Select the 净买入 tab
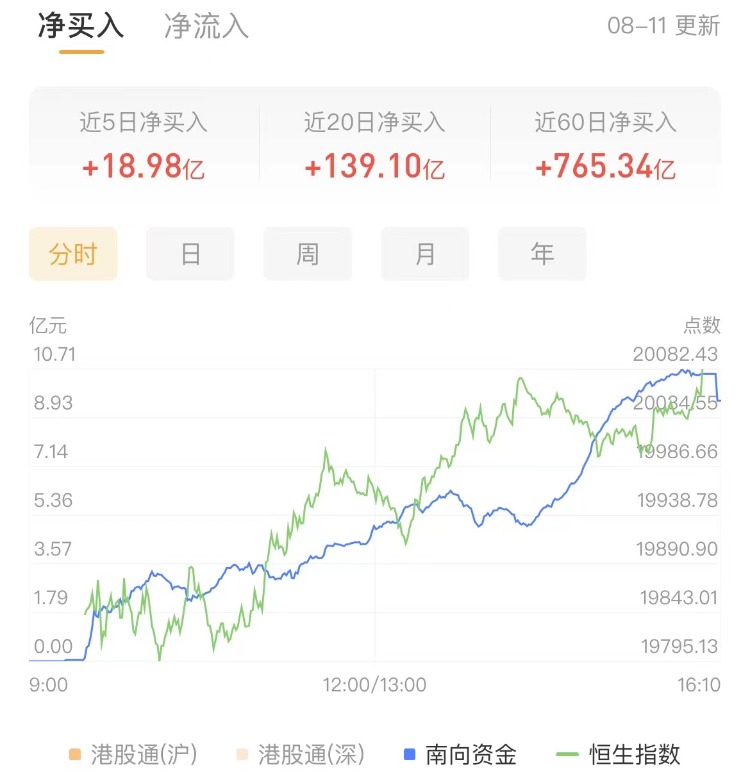Screen dimensions: 750x776 tap(81, 26)
